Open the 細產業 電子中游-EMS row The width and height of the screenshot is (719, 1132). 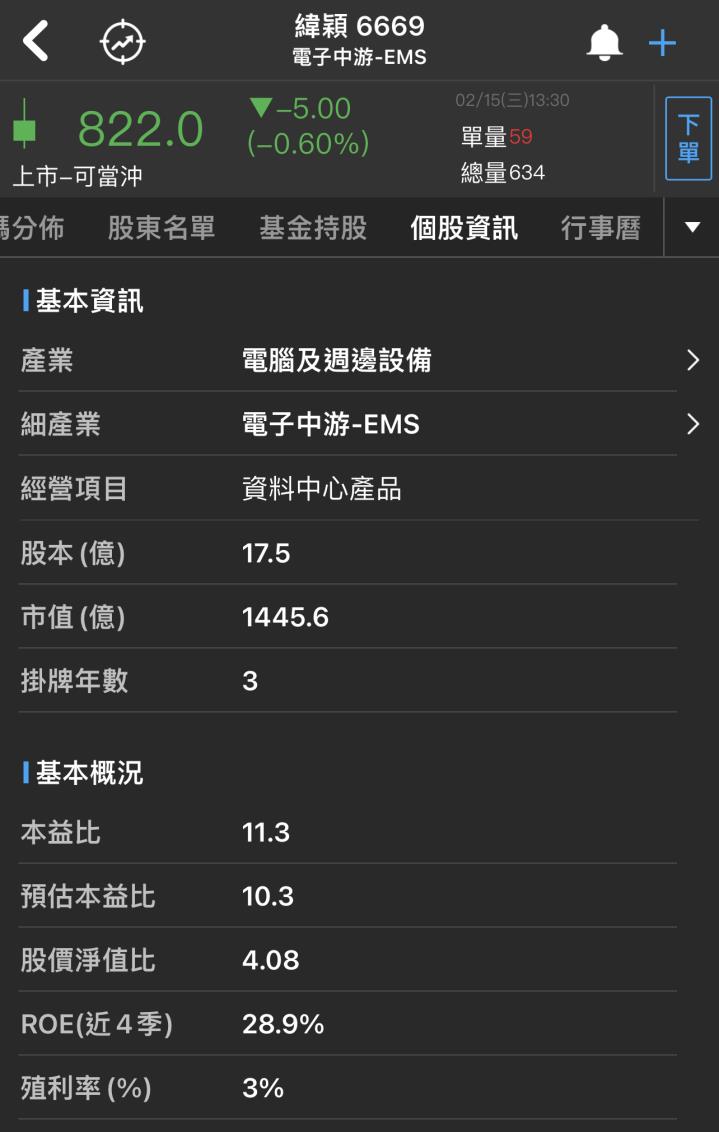358,425
